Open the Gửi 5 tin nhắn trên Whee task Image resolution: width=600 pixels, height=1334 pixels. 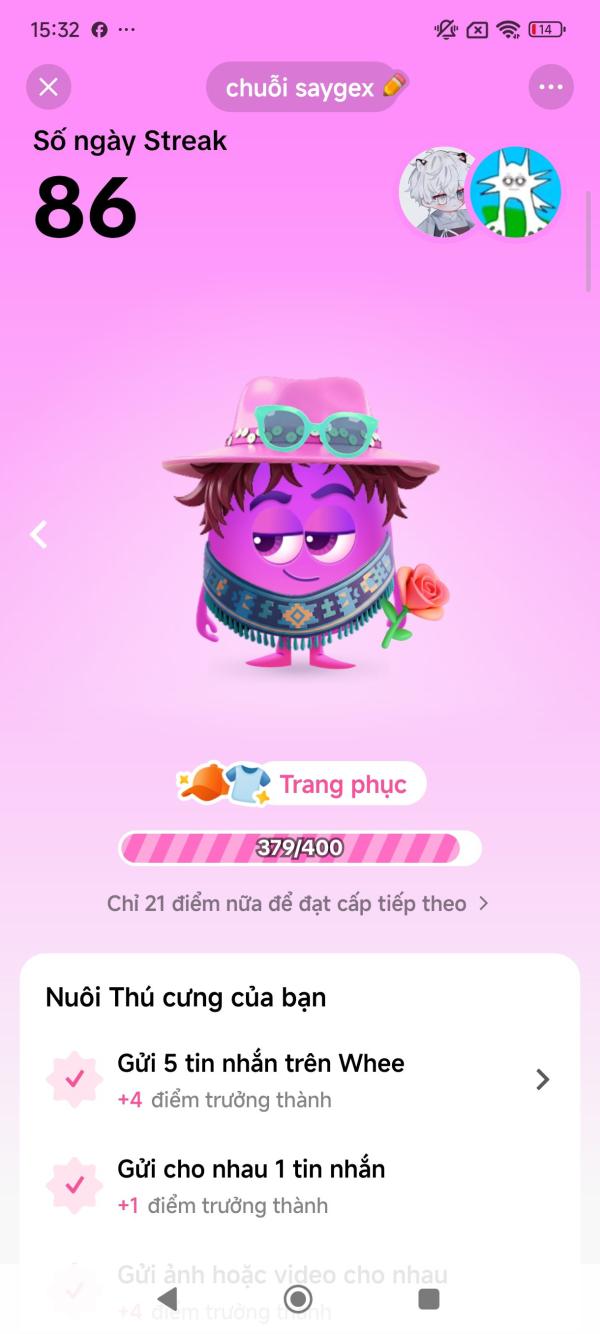point(300,1080)
